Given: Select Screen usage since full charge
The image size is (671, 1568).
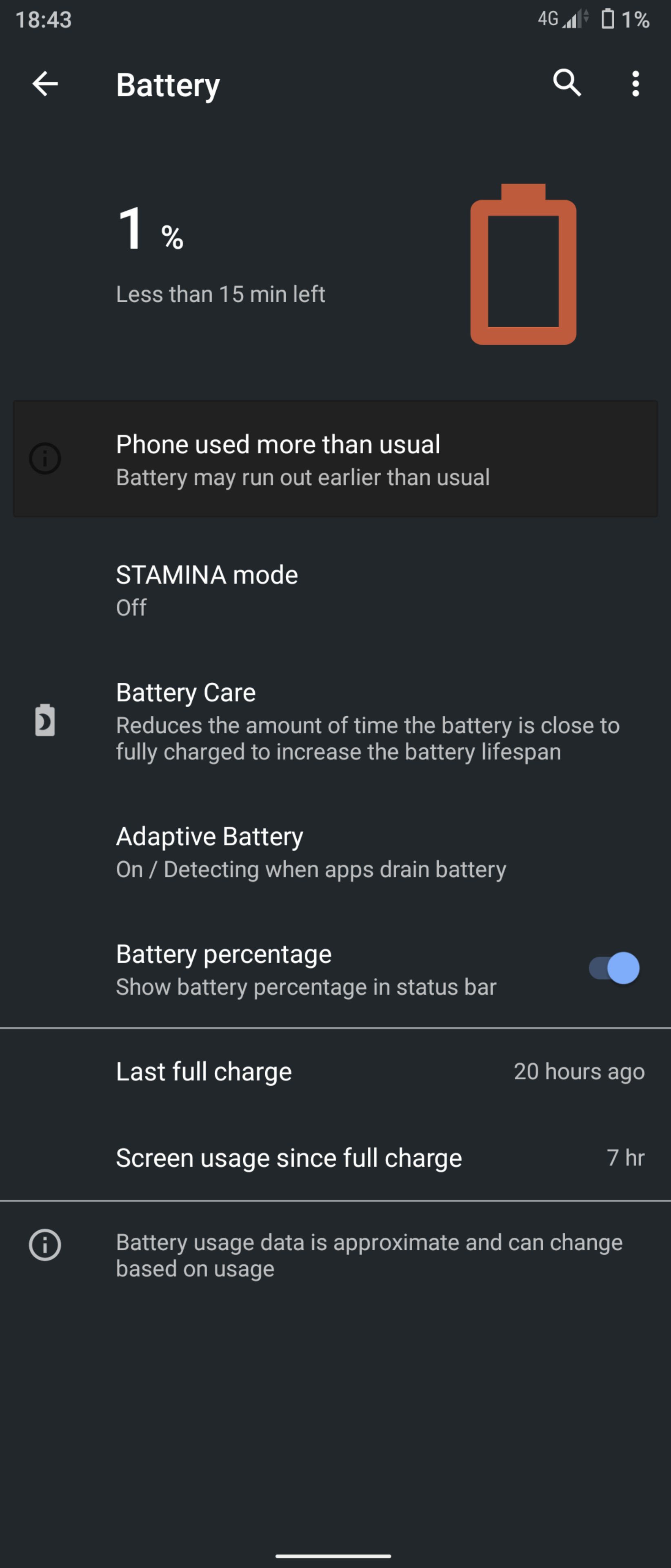Looking at the screenshot, I should [335, 1158].
